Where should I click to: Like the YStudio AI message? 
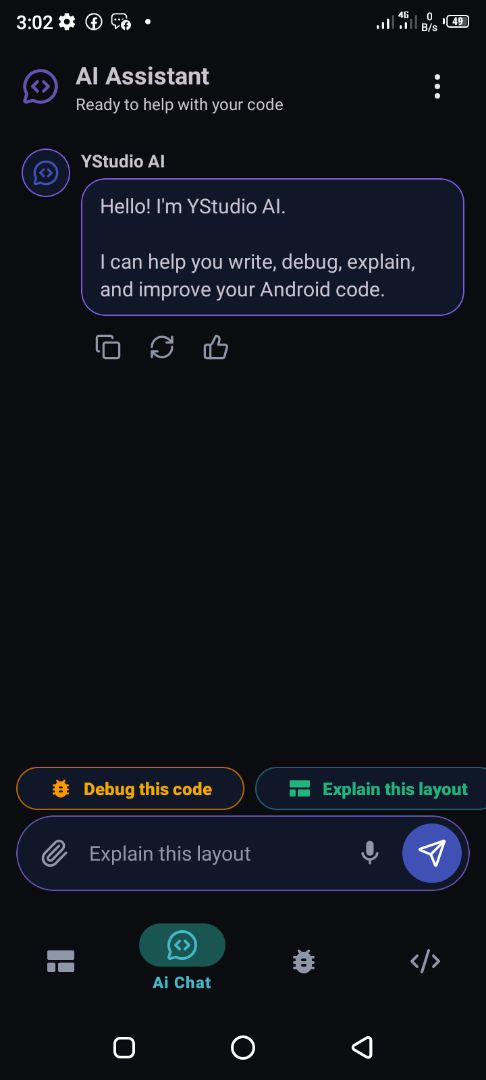point(215,347)
